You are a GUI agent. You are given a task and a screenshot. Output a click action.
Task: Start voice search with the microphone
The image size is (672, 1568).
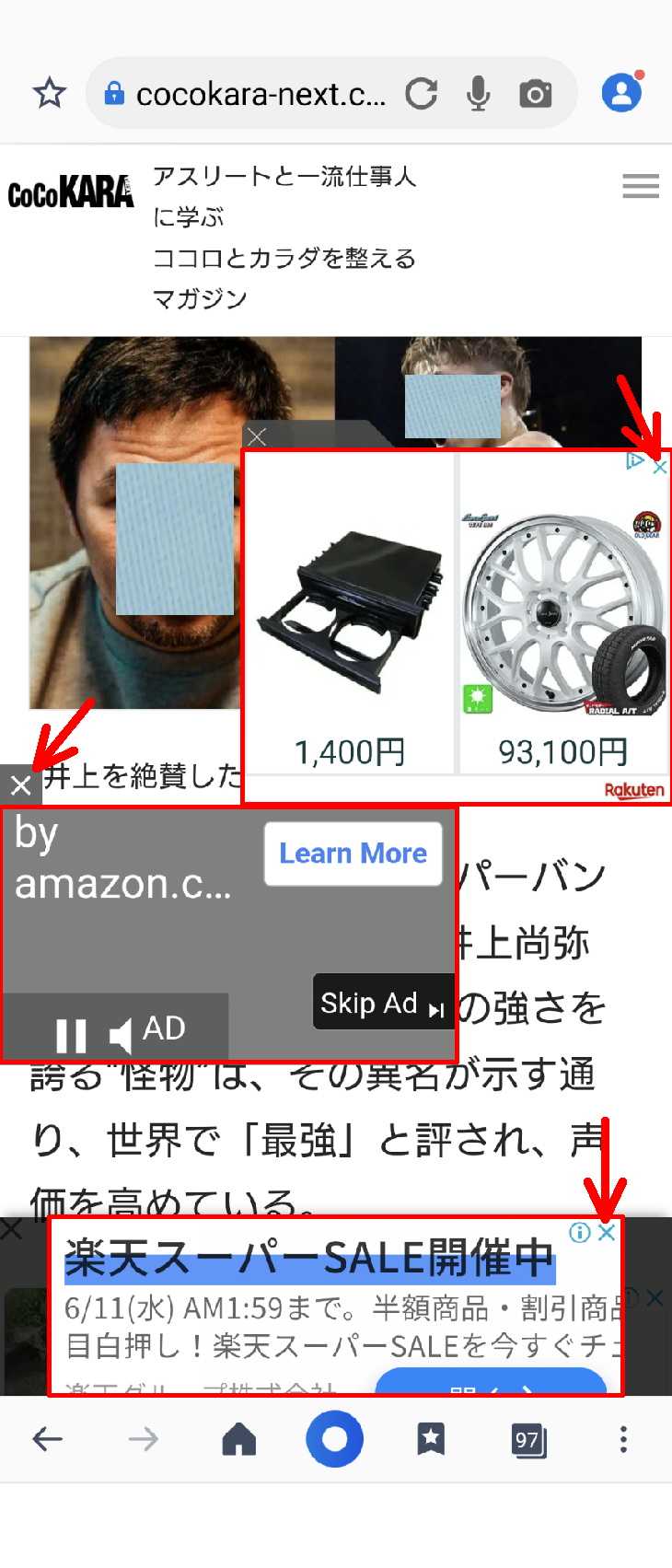coord(478,93)
